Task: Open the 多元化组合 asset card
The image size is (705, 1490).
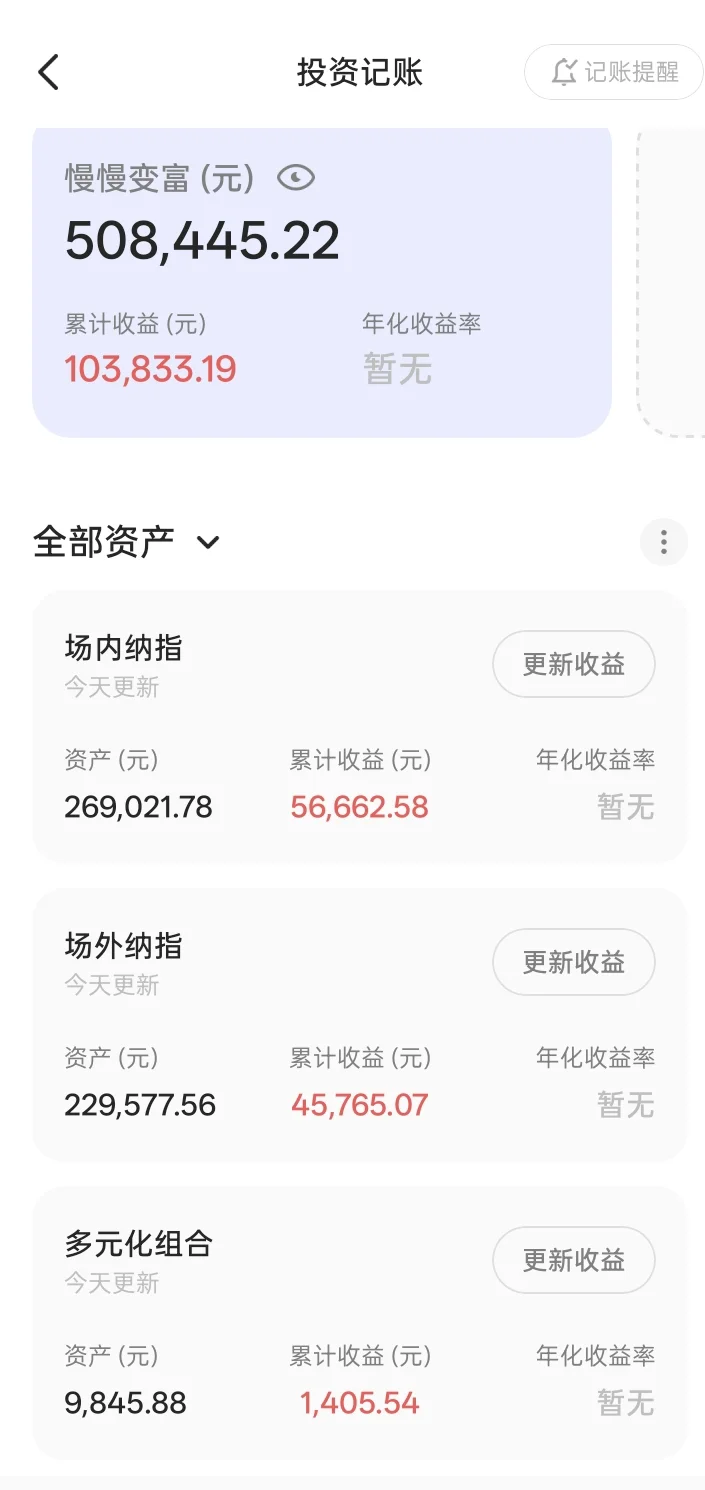Action: click(x=360, y=1323)
